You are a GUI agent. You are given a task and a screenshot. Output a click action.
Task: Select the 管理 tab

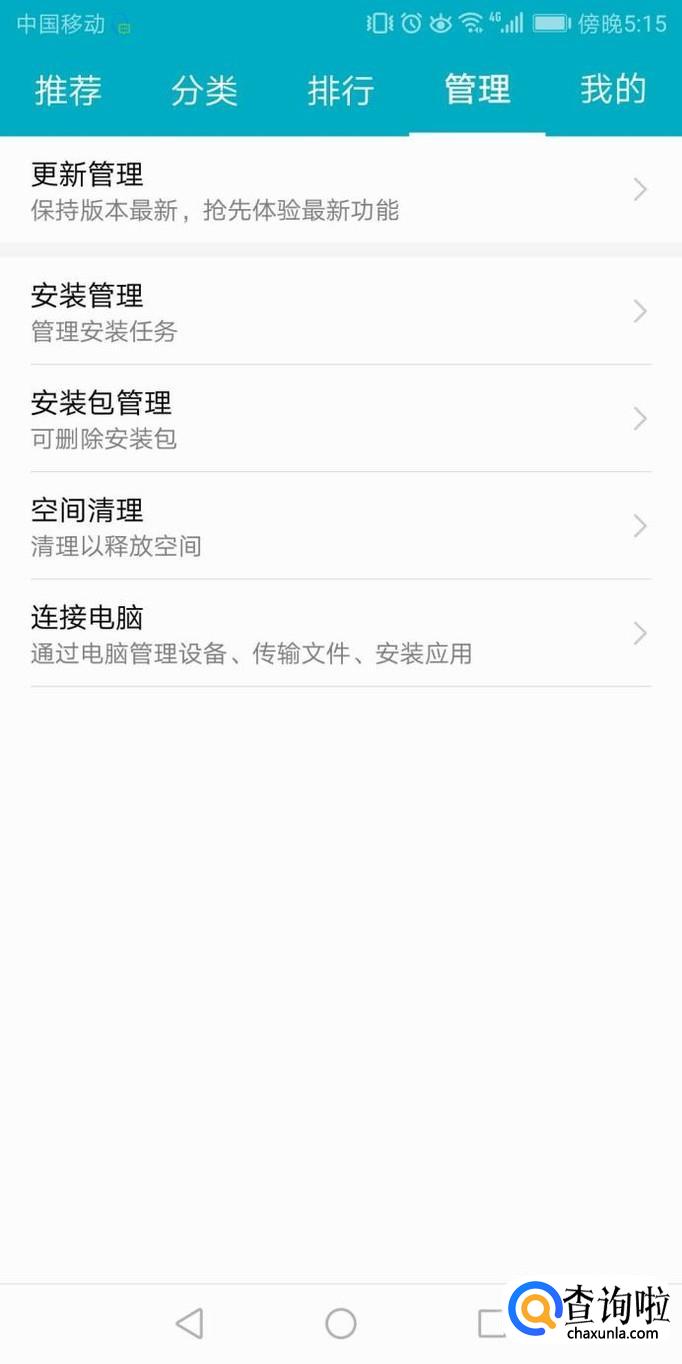coord(477,91)
